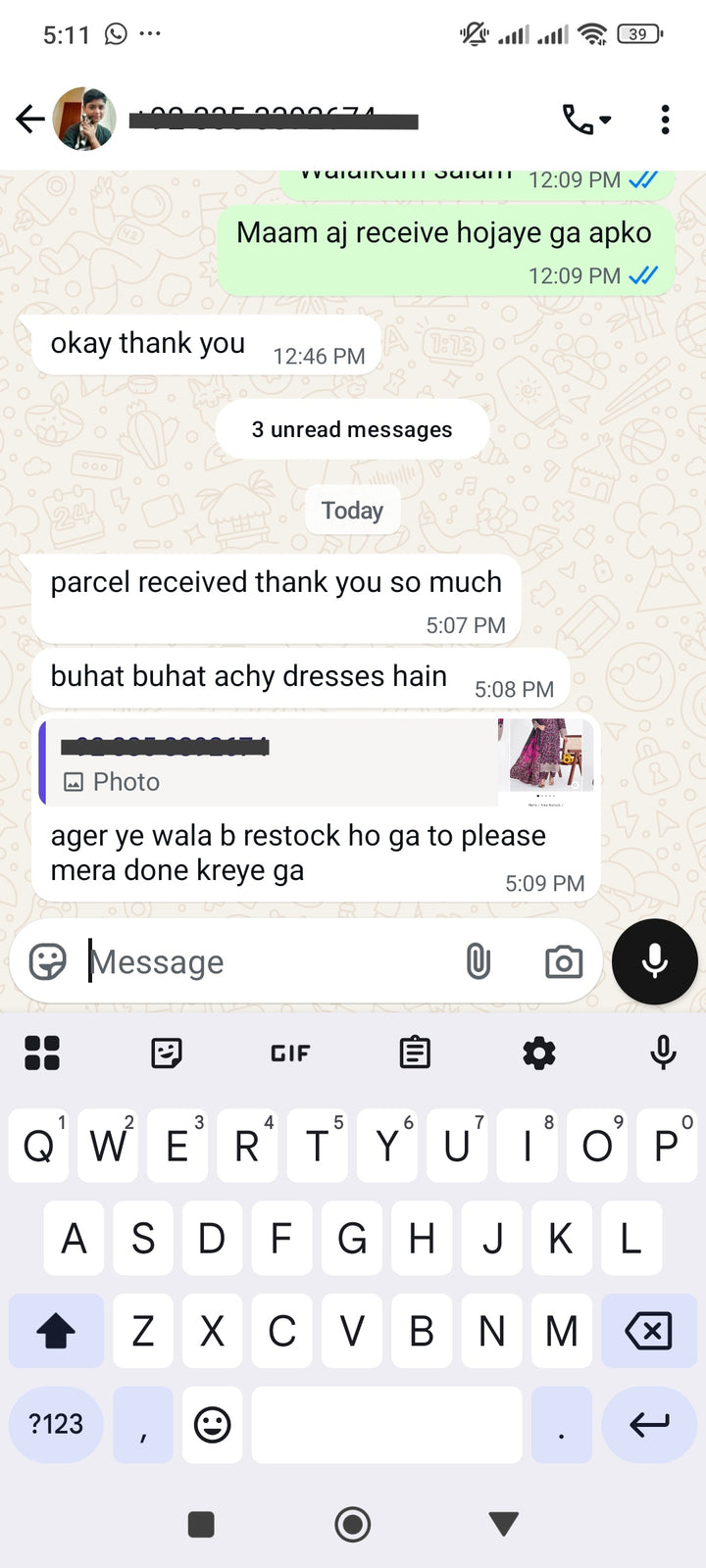Open the emoji key on the keyboard
706x1568 pixels.
pyautogui.click(x=212, y=1424)
